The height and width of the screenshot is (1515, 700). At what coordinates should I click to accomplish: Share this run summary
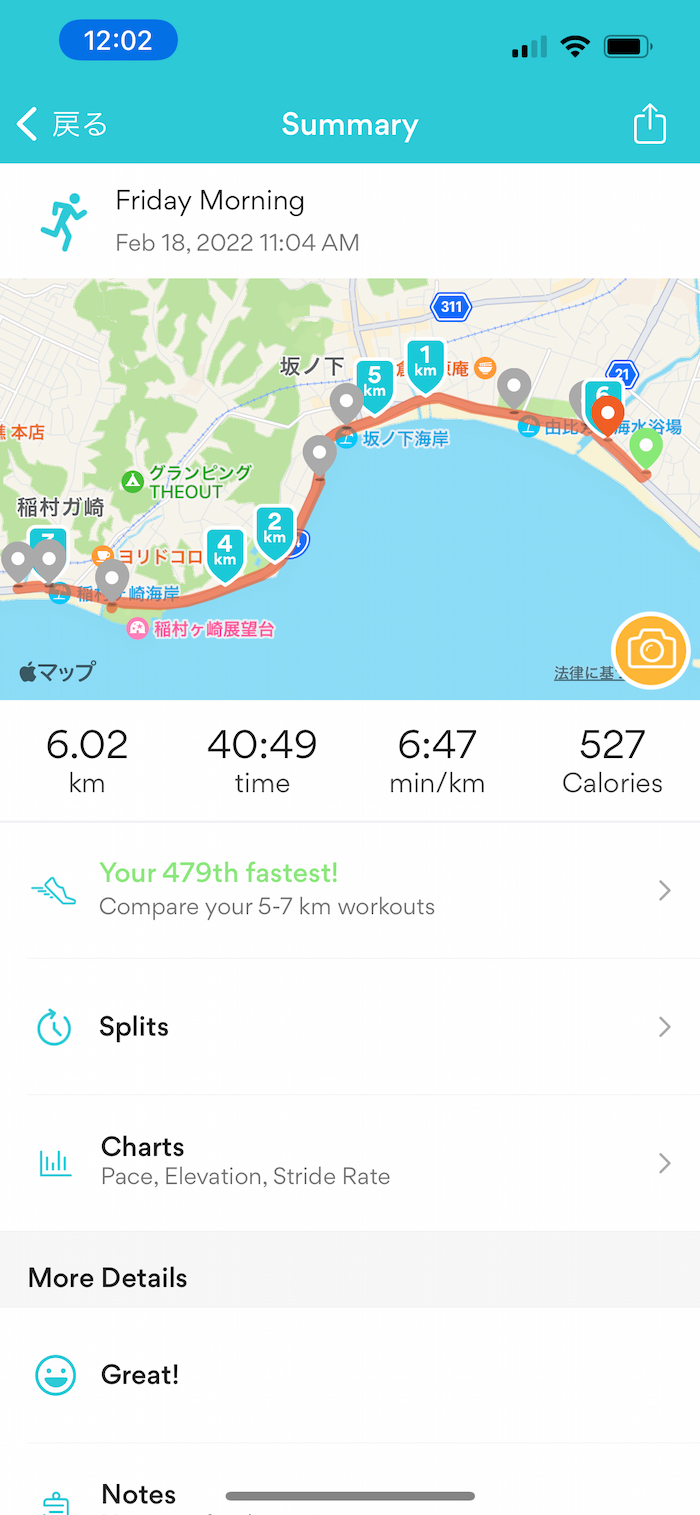click(649, 125)
